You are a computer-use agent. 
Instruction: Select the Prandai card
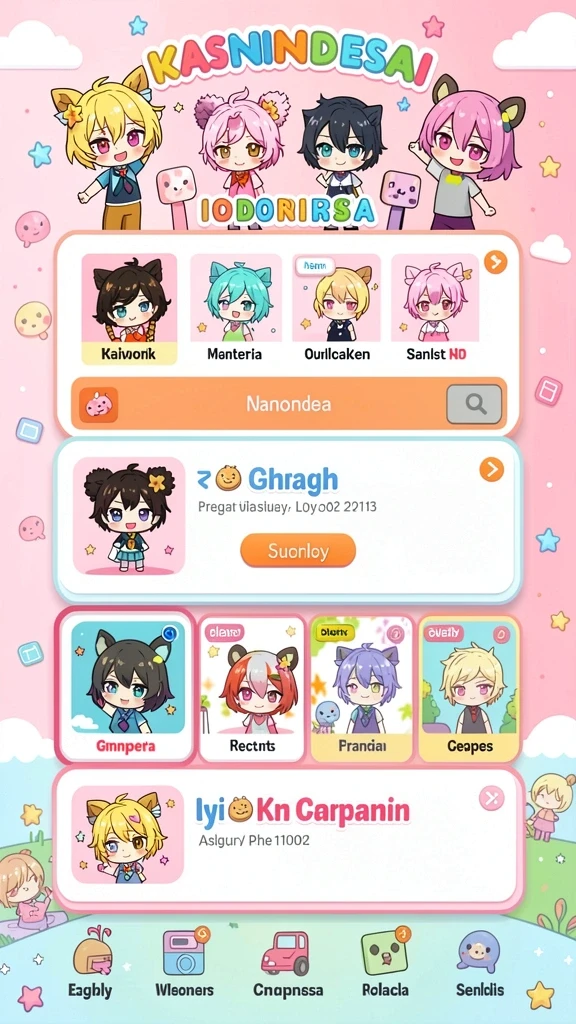point(362,688)
